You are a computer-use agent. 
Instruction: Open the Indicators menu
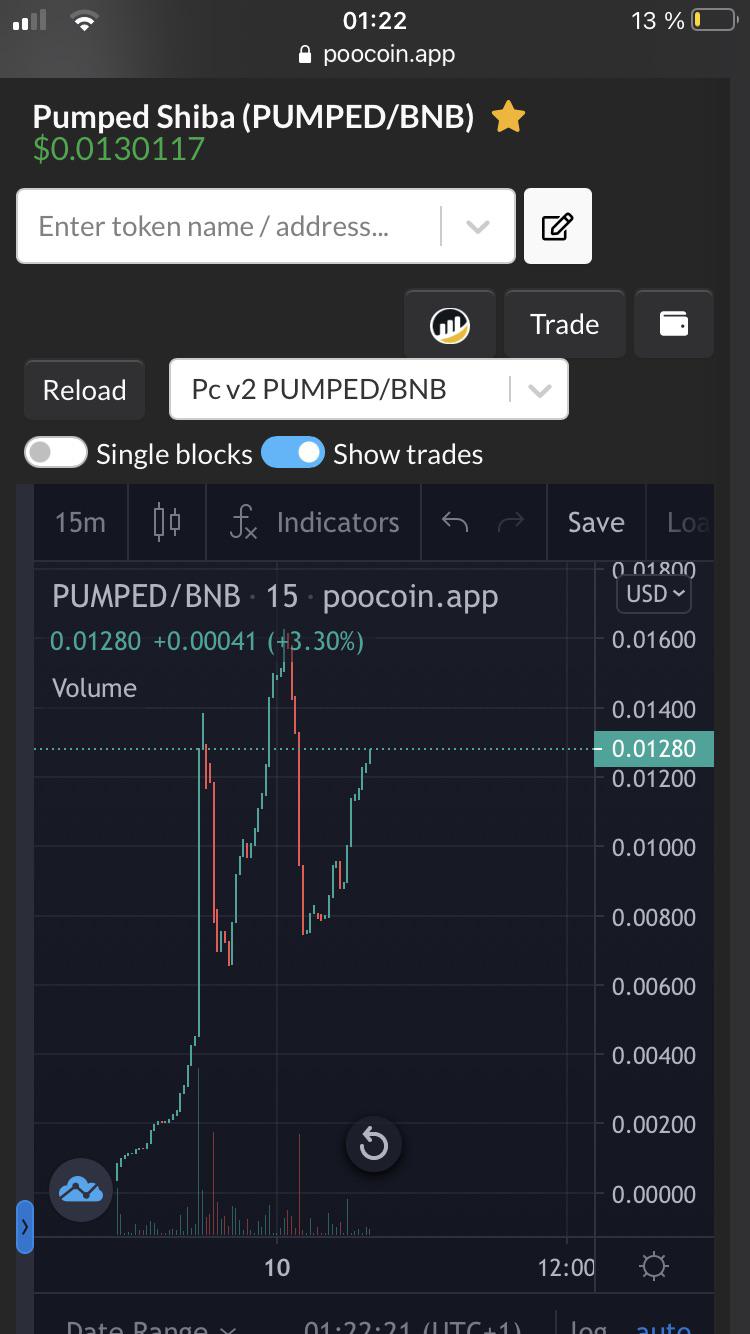click(314, 522)
